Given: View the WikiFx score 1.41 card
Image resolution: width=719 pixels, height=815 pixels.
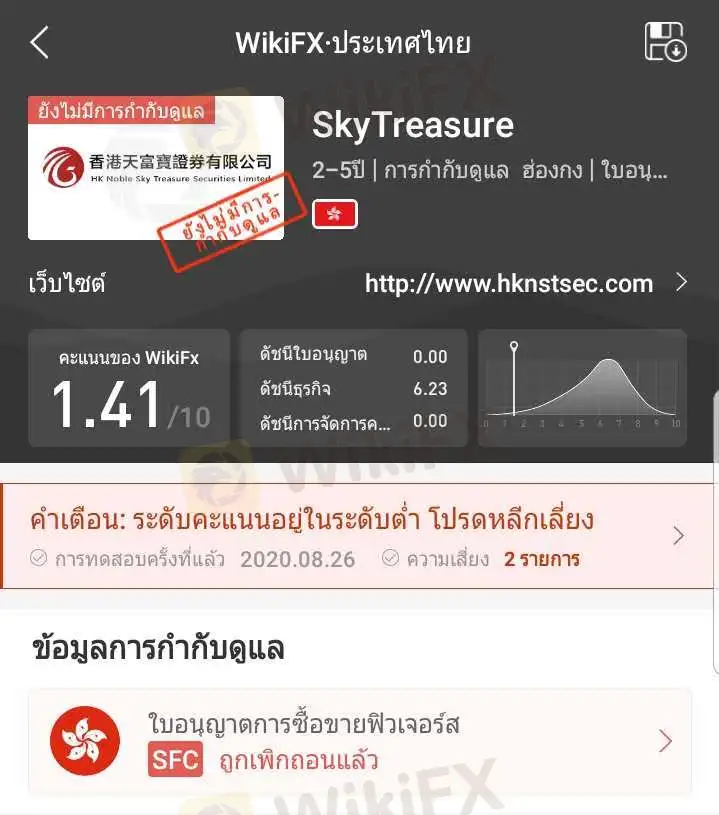Looking at the screenshot, I should [128, 388].
